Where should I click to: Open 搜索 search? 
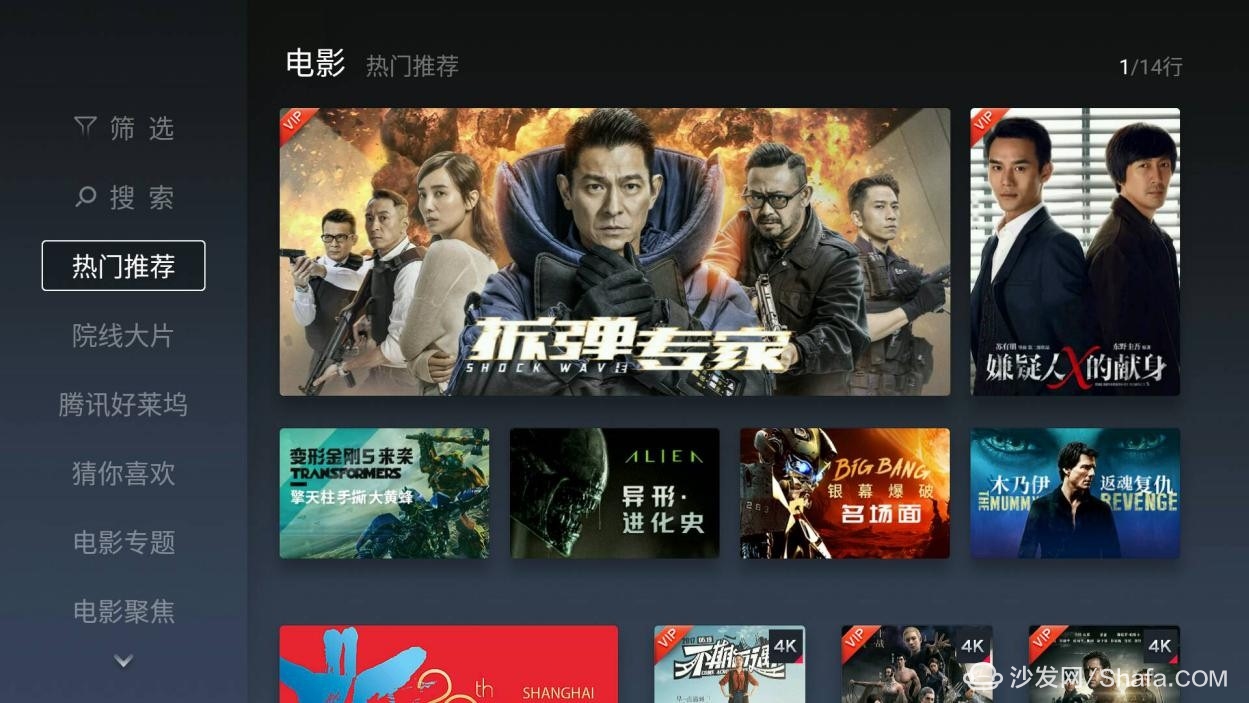(x=123, y=197)
